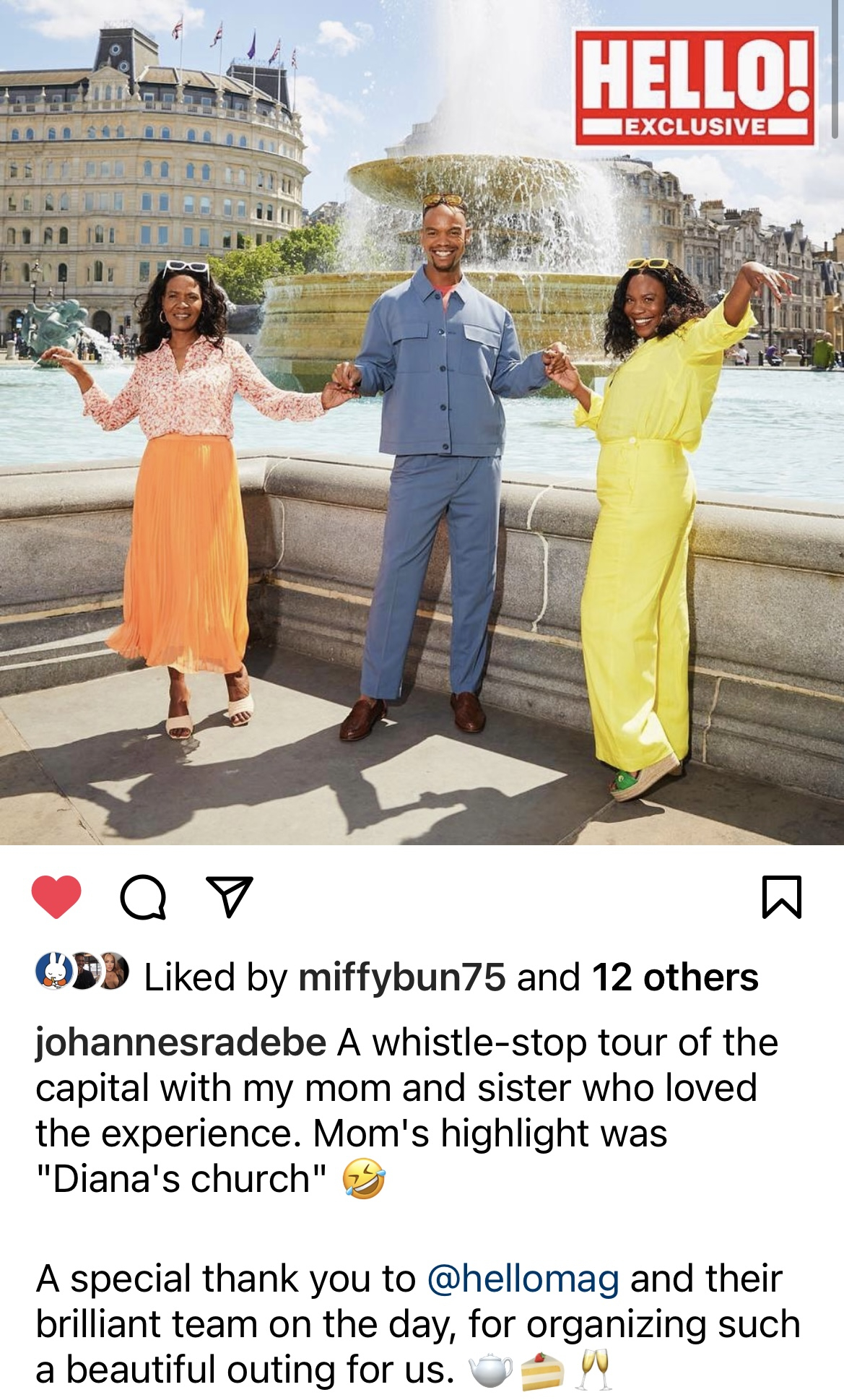The image size is (844, 1400).
Task: View the 12 others who liked
Action: [x=675, y=977]
